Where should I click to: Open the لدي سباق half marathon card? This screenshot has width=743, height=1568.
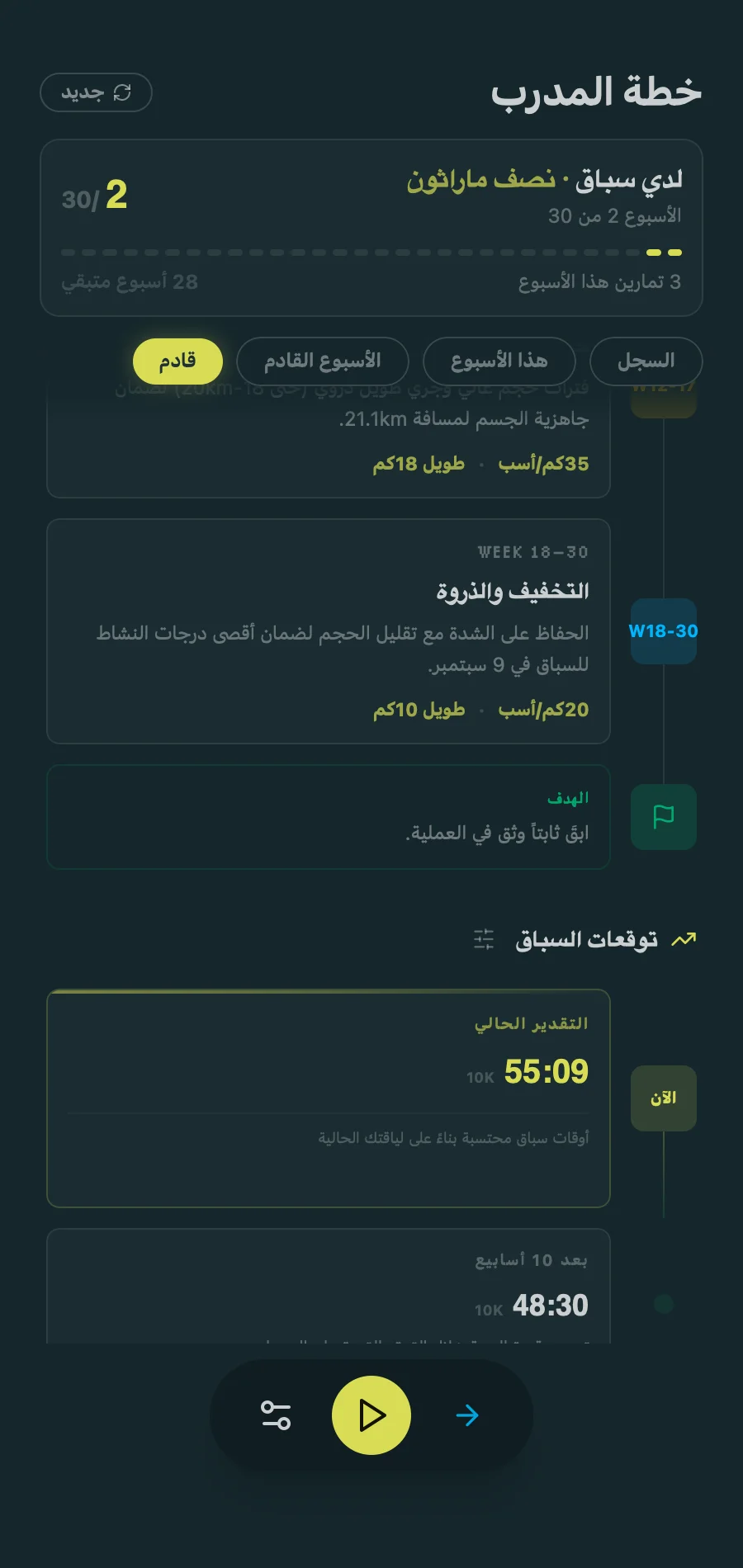(x=371, y=227)
